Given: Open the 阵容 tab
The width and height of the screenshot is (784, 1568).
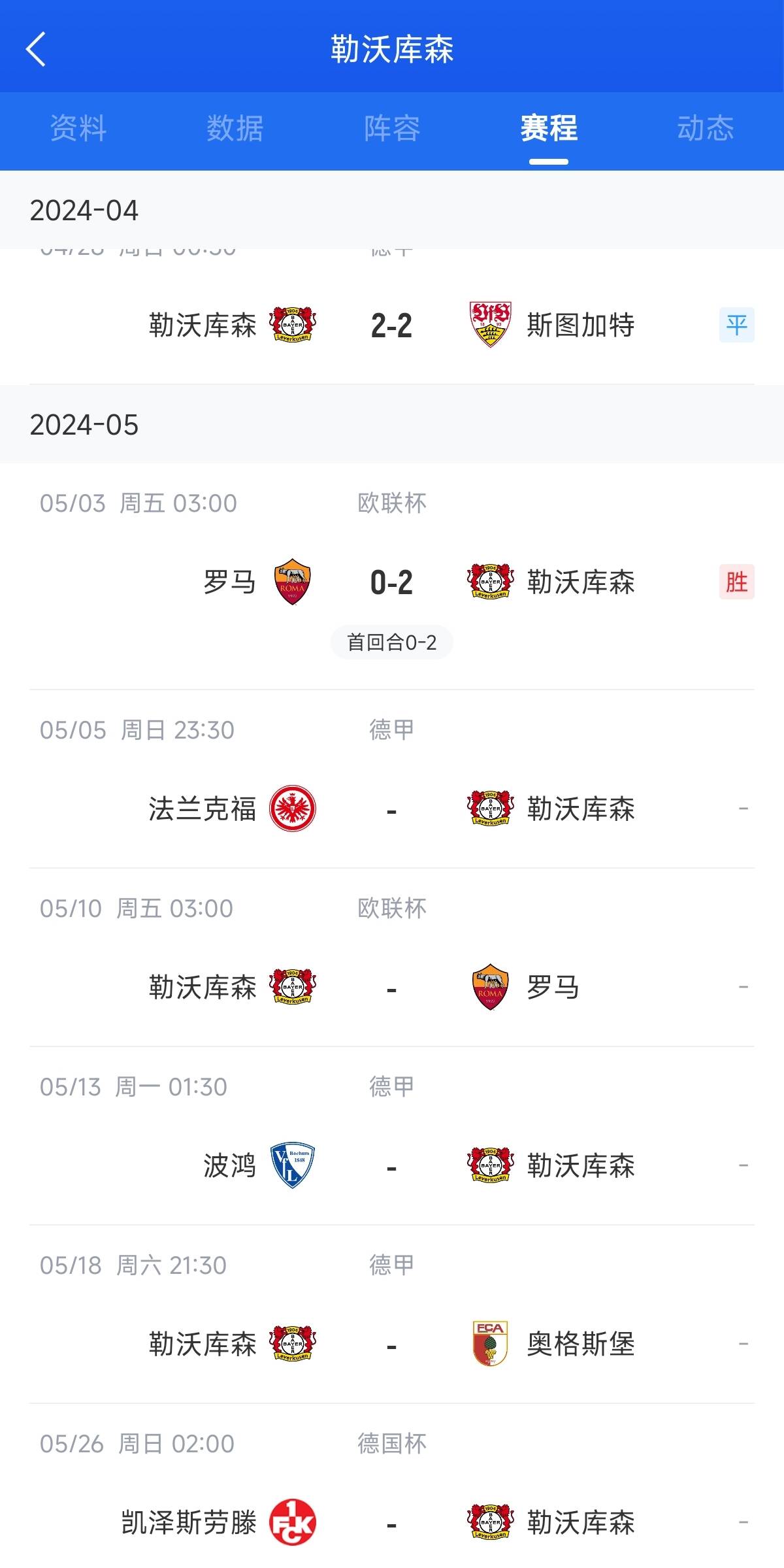Looking at the screenshot, I should pos(392,128).
